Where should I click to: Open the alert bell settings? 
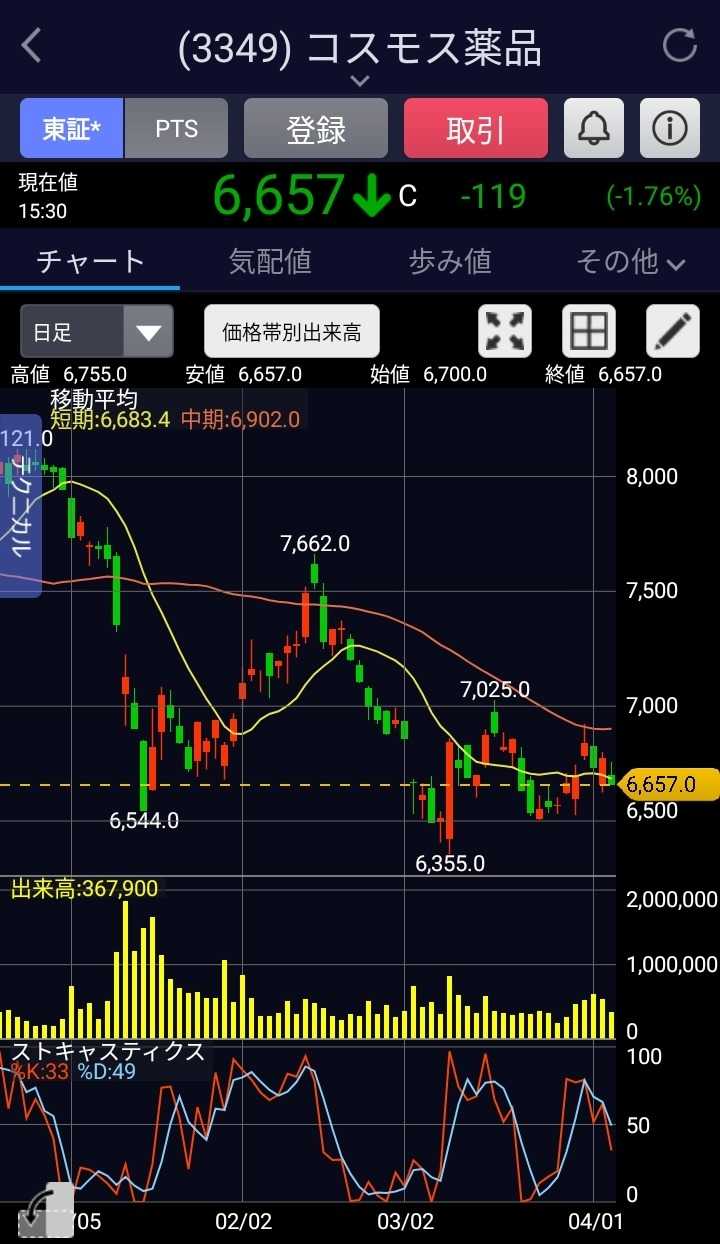594,128
